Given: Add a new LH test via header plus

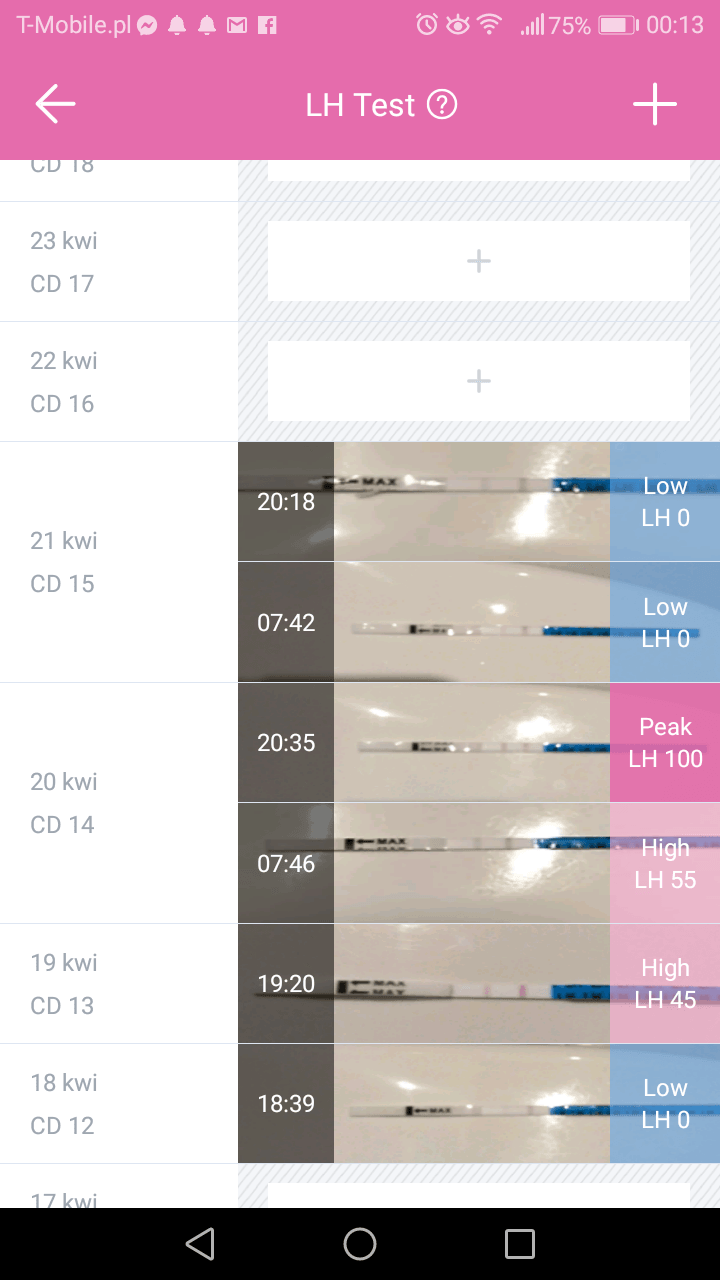Looking at the screenshot, I should coord(655,104).
